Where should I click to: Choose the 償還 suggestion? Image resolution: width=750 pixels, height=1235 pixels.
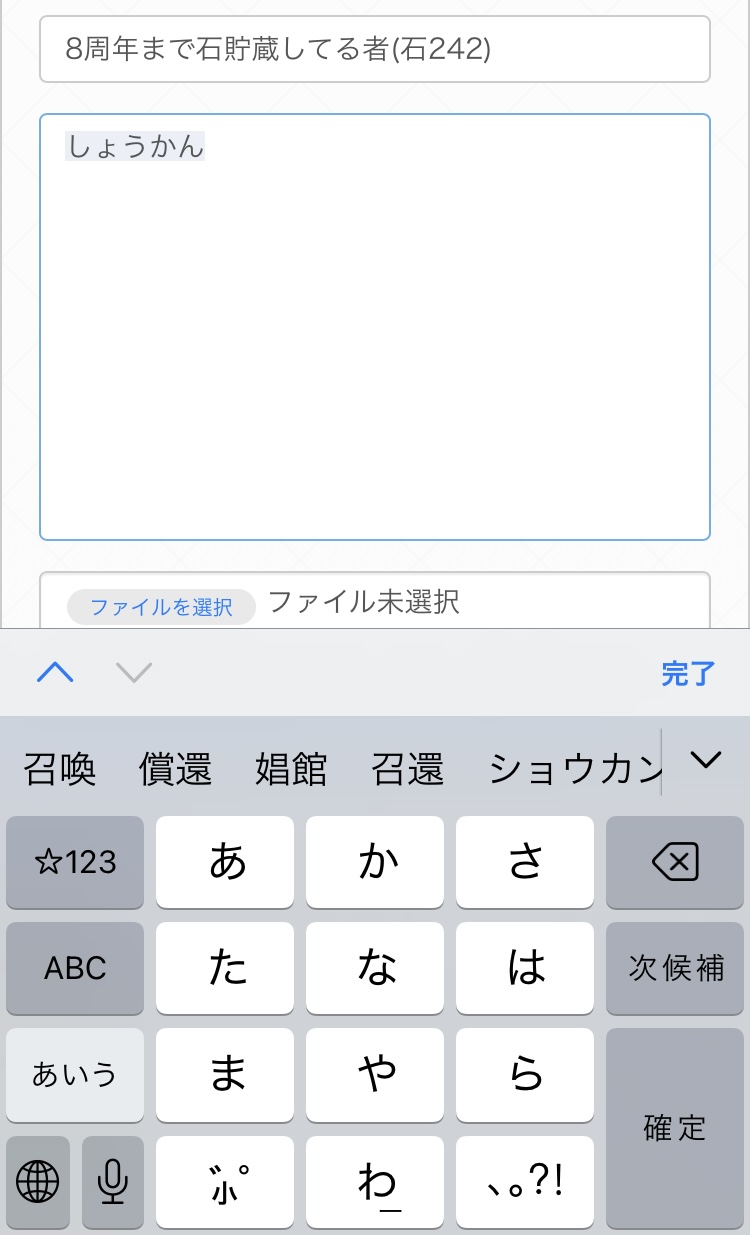point(176,769)
